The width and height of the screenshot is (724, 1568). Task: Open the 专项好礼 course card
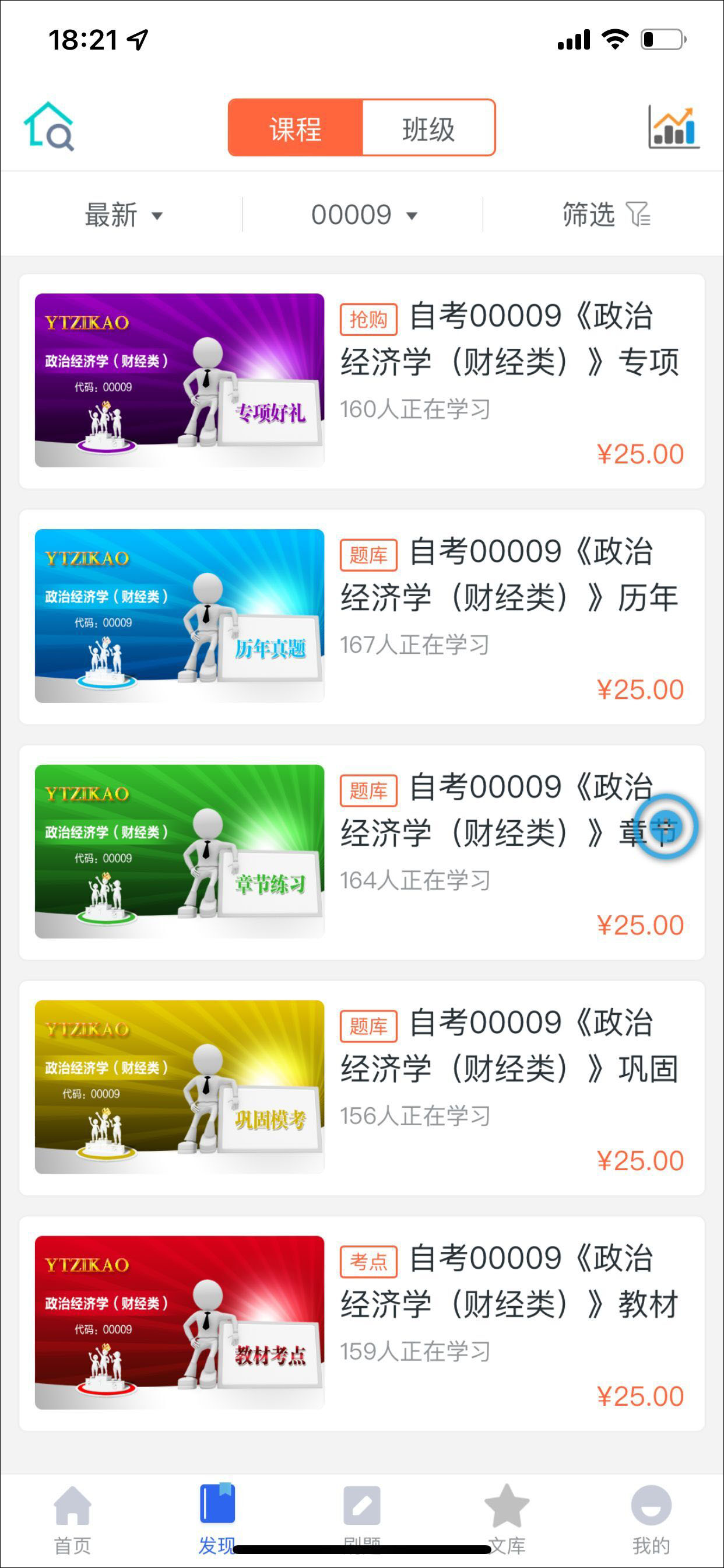tap(361, 381)
